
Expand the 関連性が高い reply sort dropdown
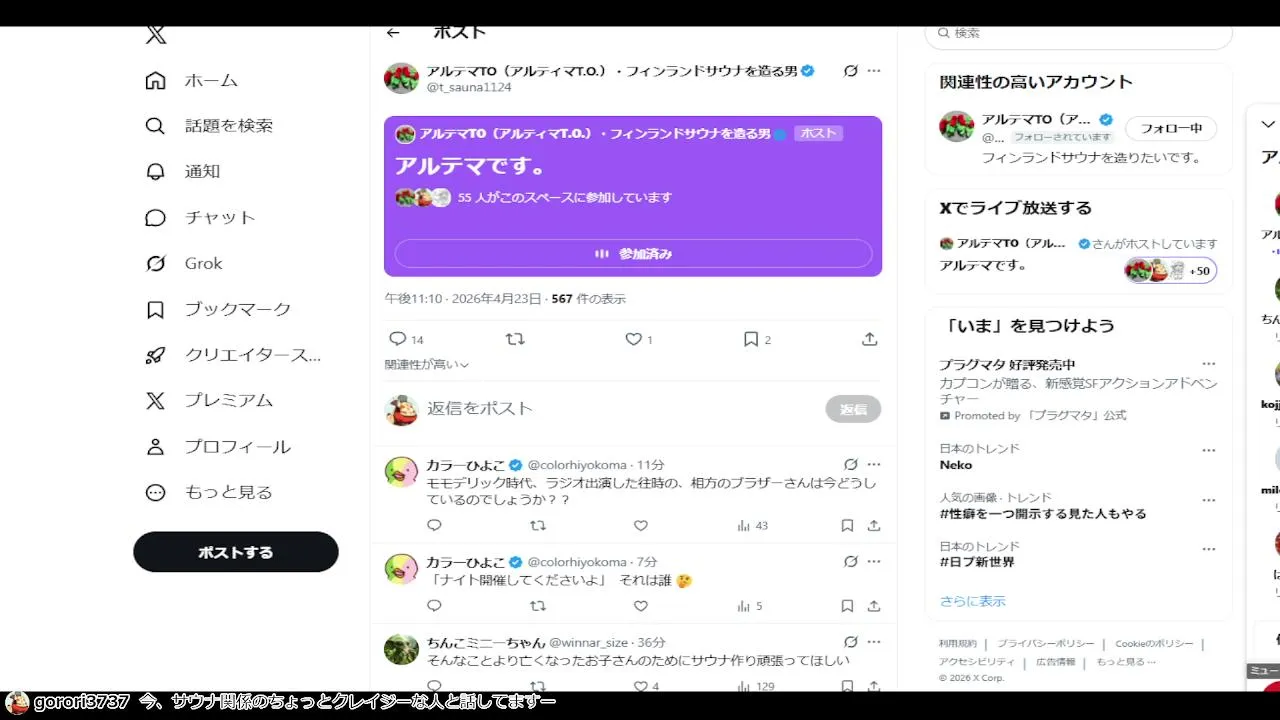tap(427, 365)
